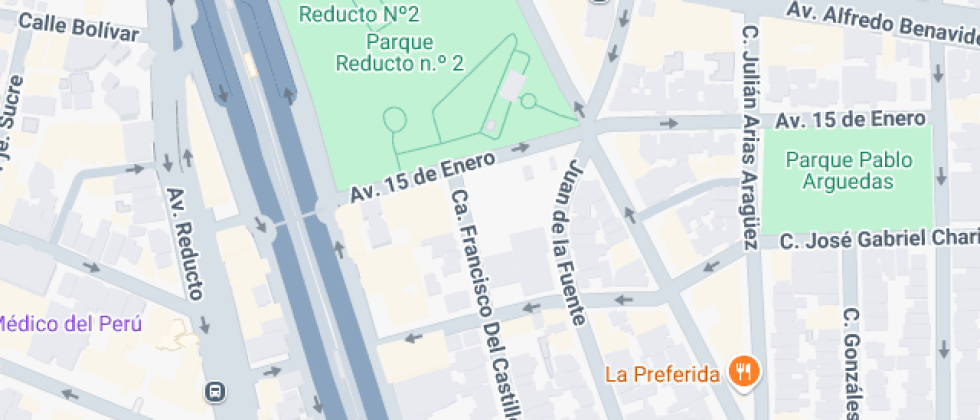Tap the bus stop icon on Av. Reducto

tap(214, 391)
